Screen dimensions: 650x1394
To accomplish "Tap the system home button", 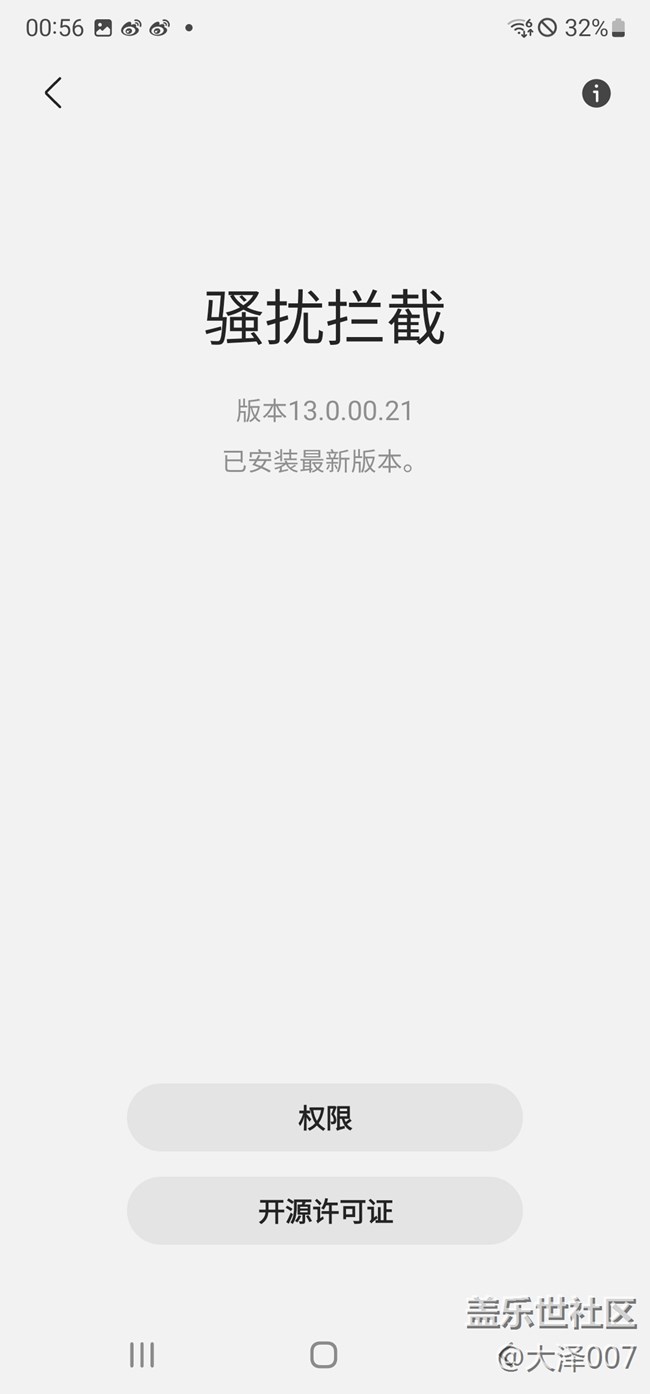I will tap(324, 1355).
